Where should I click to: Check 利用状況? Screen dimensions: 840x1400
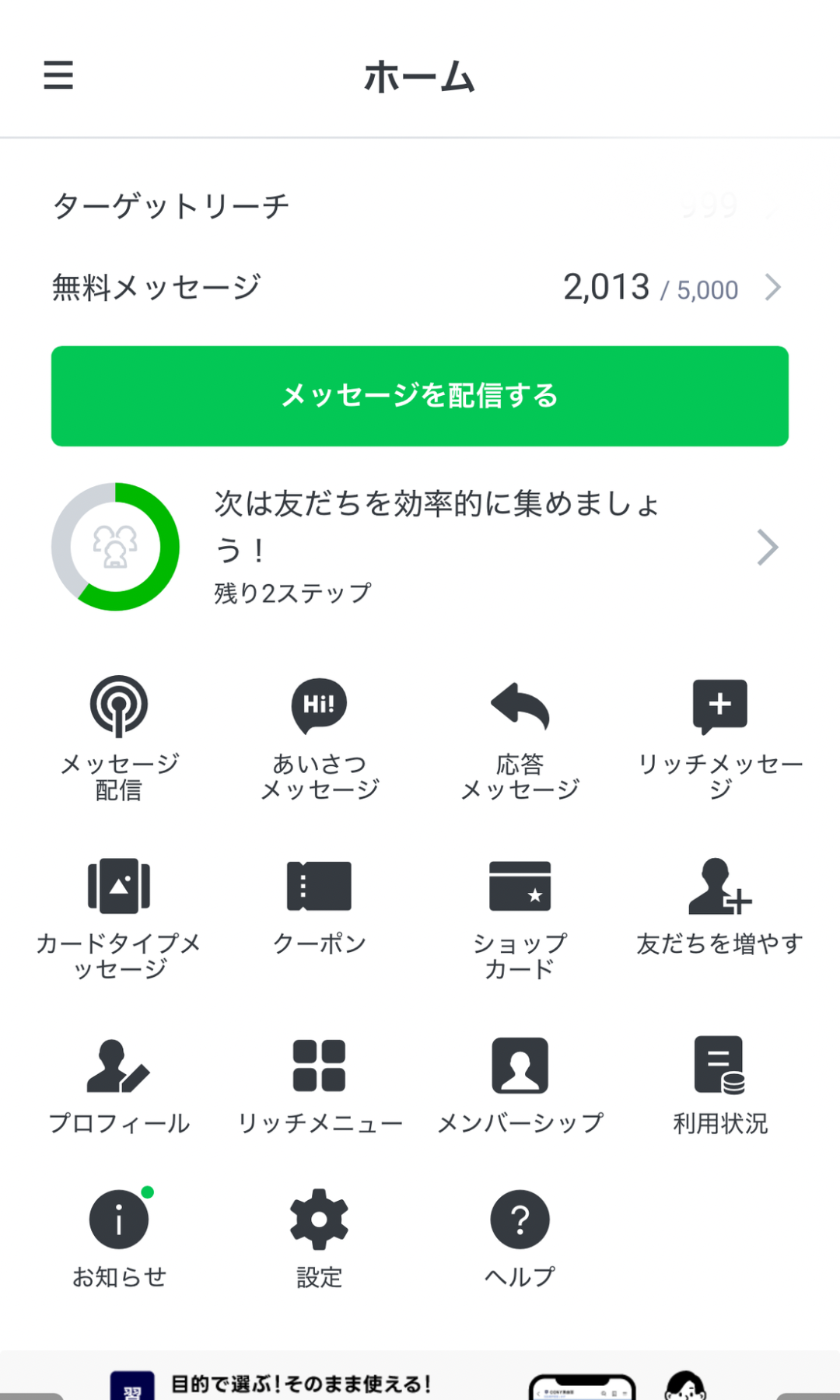coord(720,1085)
